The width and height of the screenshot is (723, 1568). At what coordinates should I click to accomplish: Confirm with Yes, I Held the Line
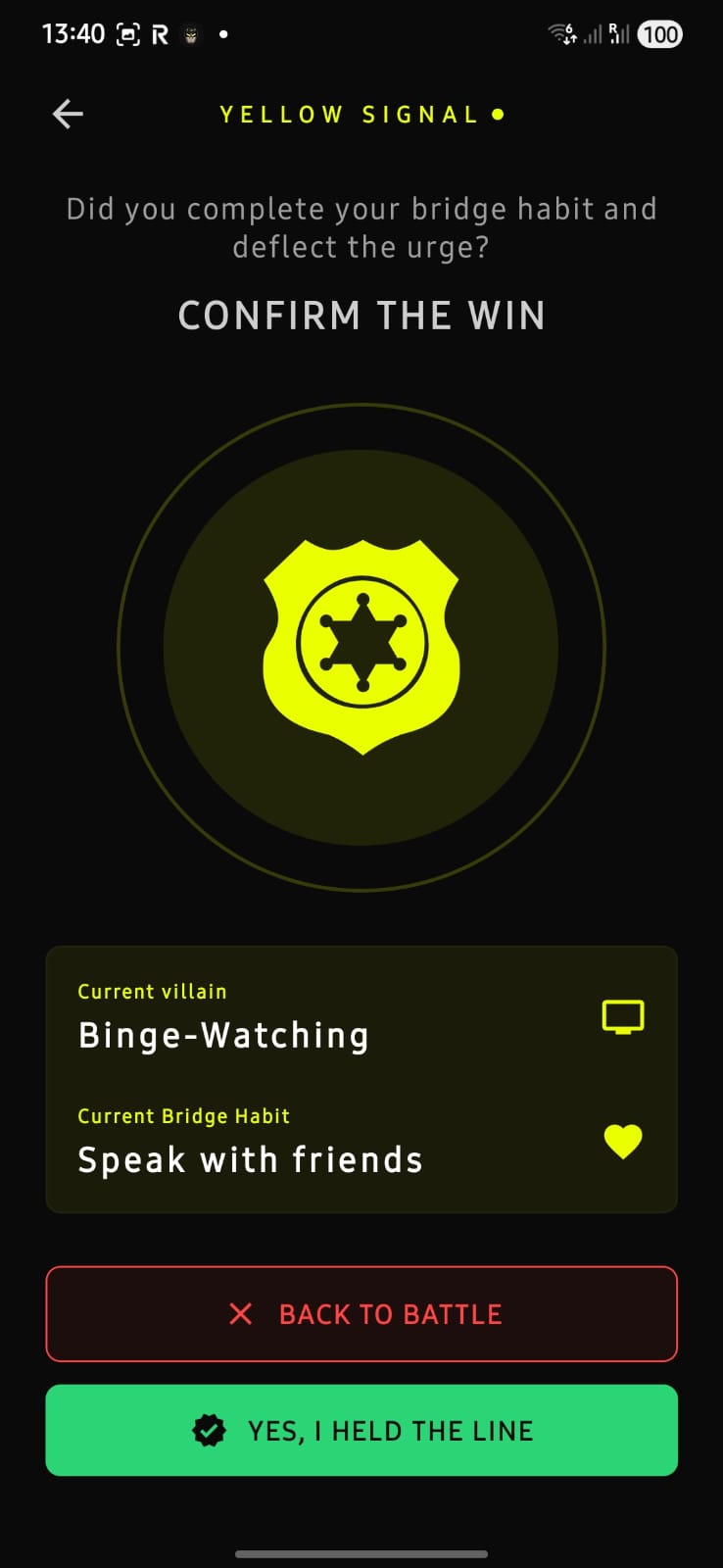pos(361,1431)
